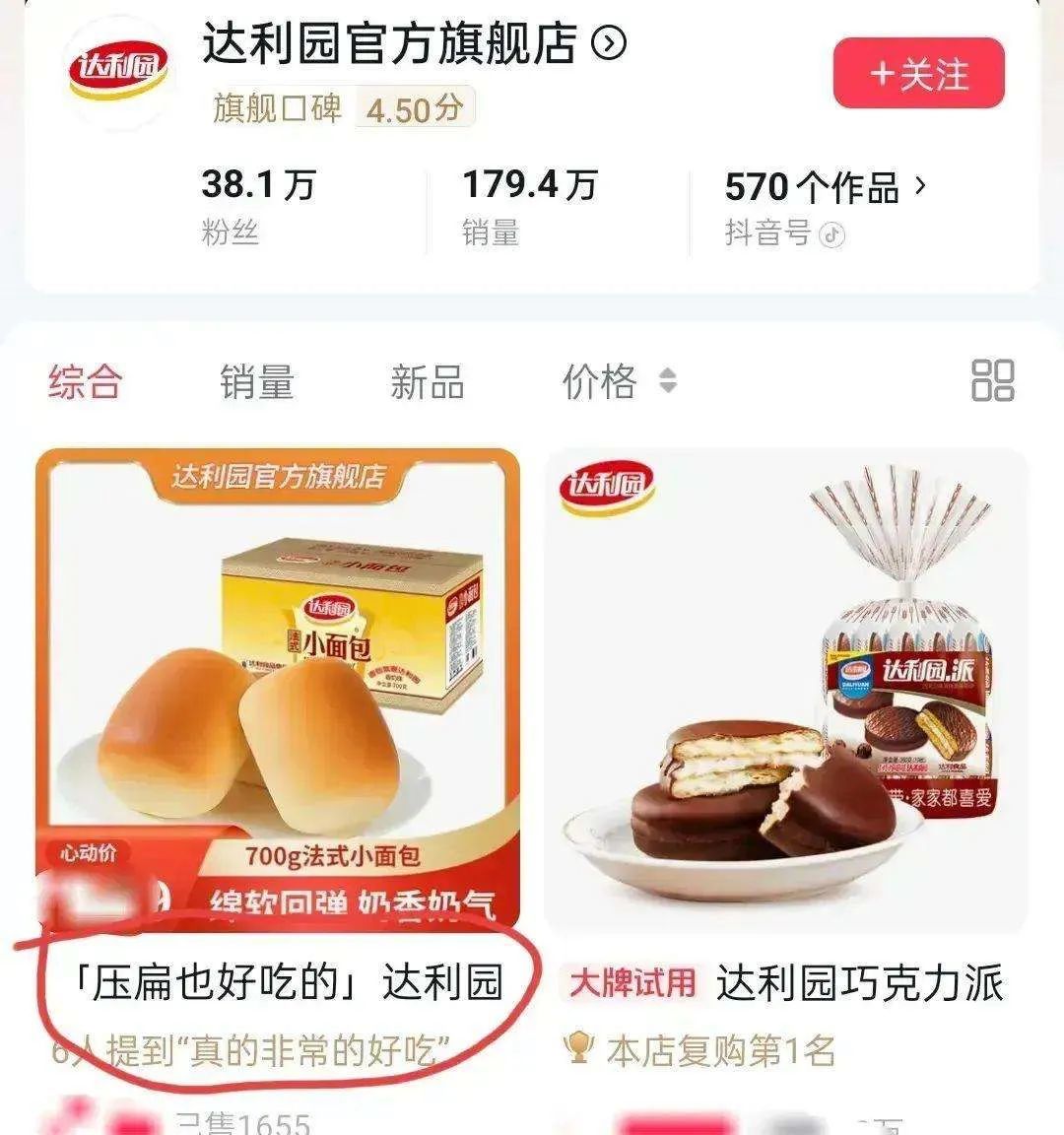This screenshot has height=1135, width=1064.
Task: Sort products by 销量
Action: [x=256, y=381]
